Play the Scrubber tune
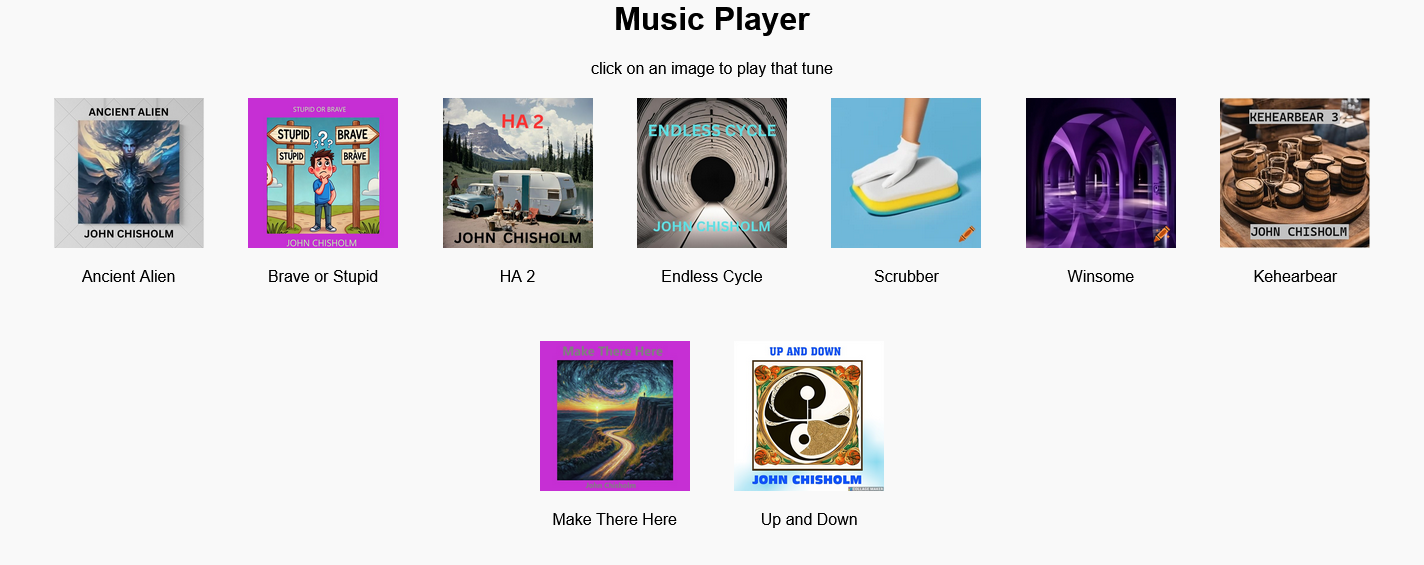Viewport: 1424px width, 565px height. coord(906,173)
